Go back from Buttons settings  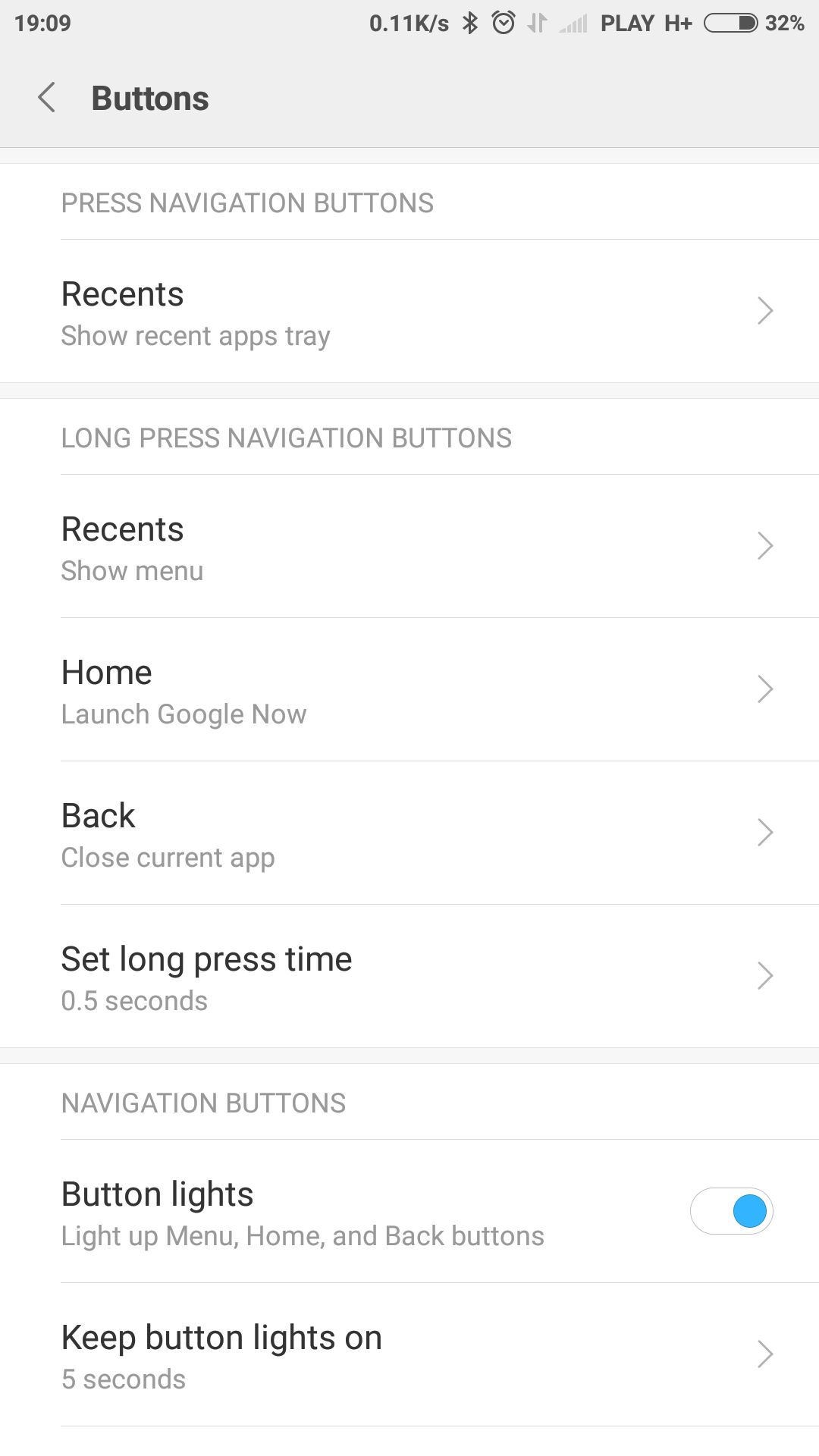click(47, 98)
